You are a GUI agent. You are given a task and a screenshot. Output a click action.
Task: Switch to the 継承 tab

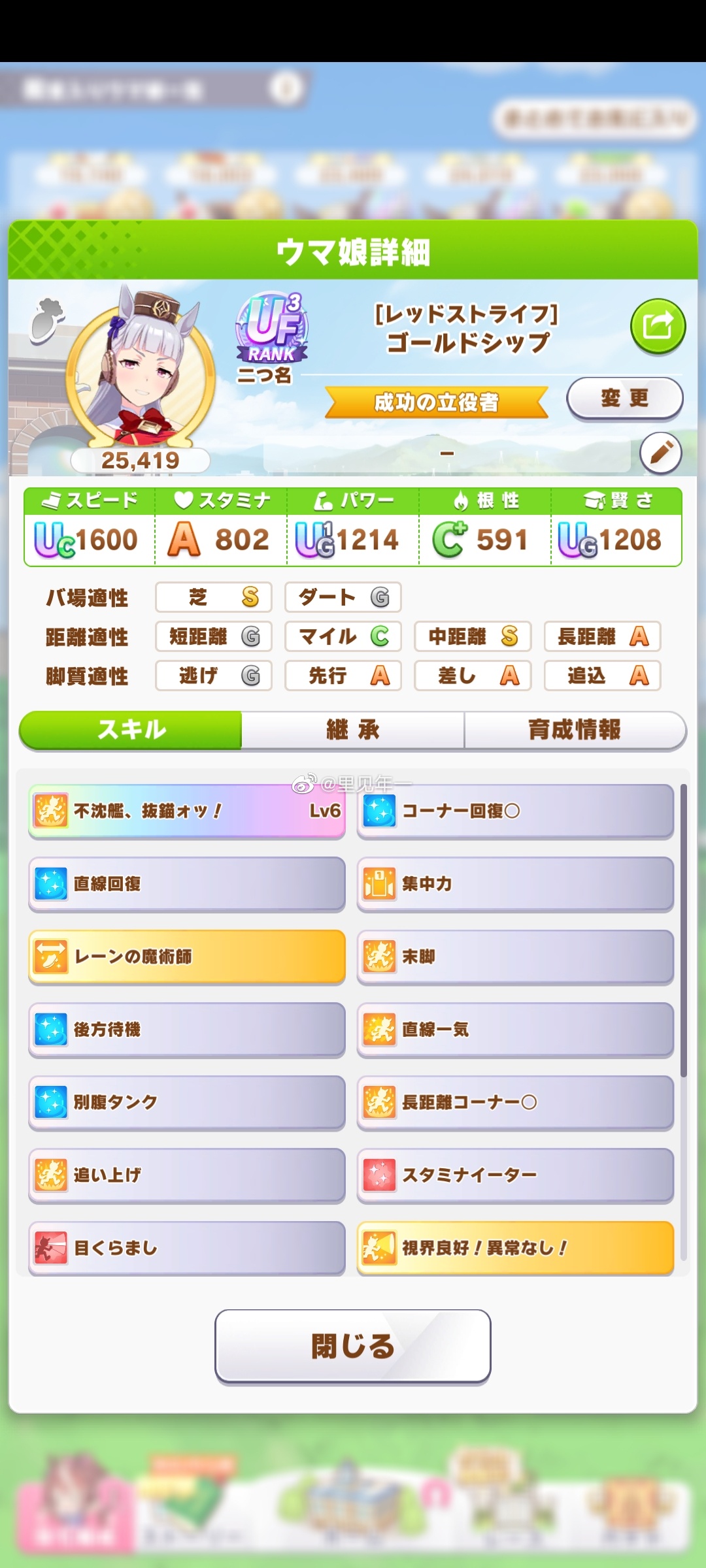pos(353,730)
